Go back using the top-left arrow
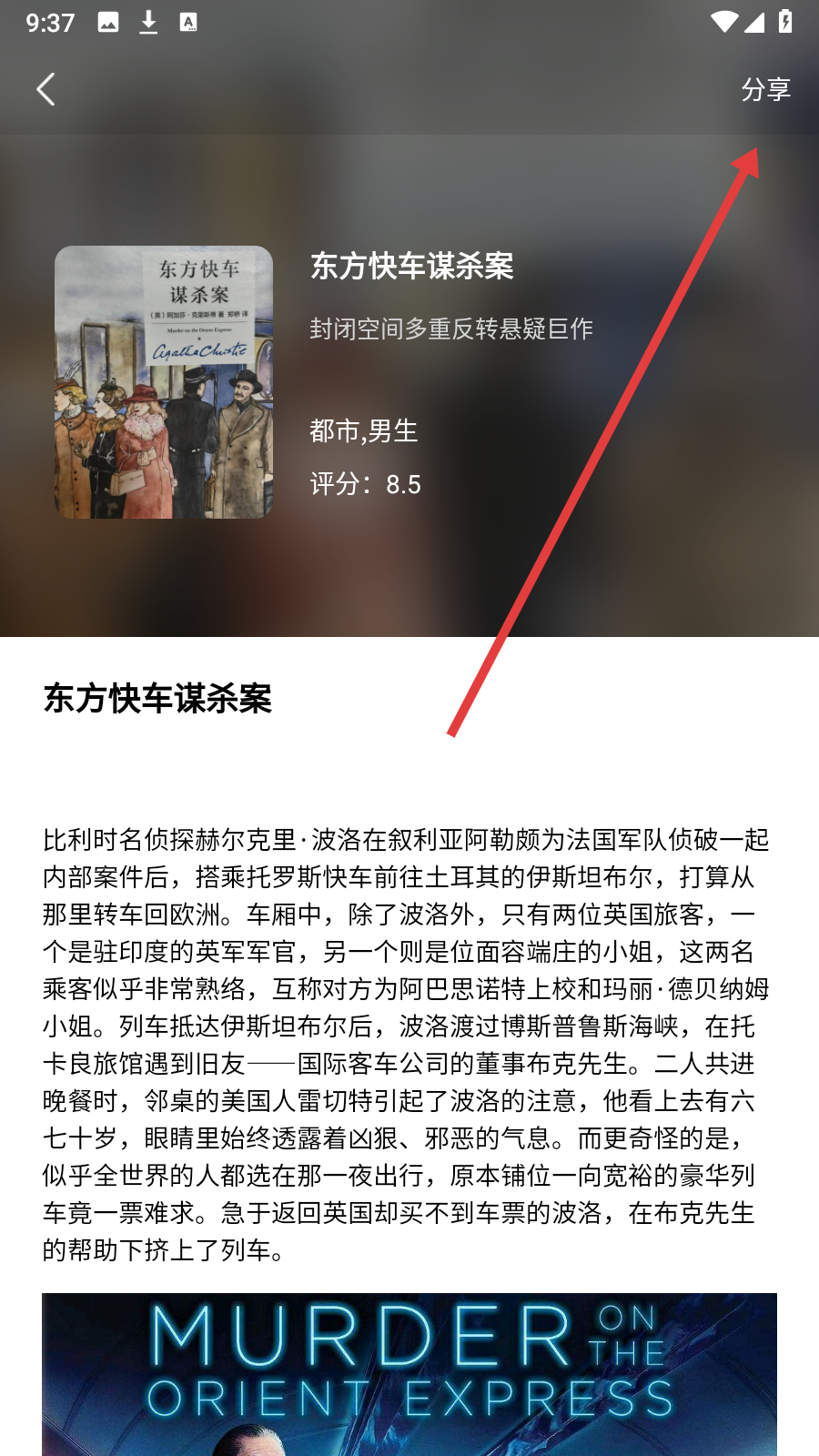Screen dimensions: 819x1456 point(46,89)
